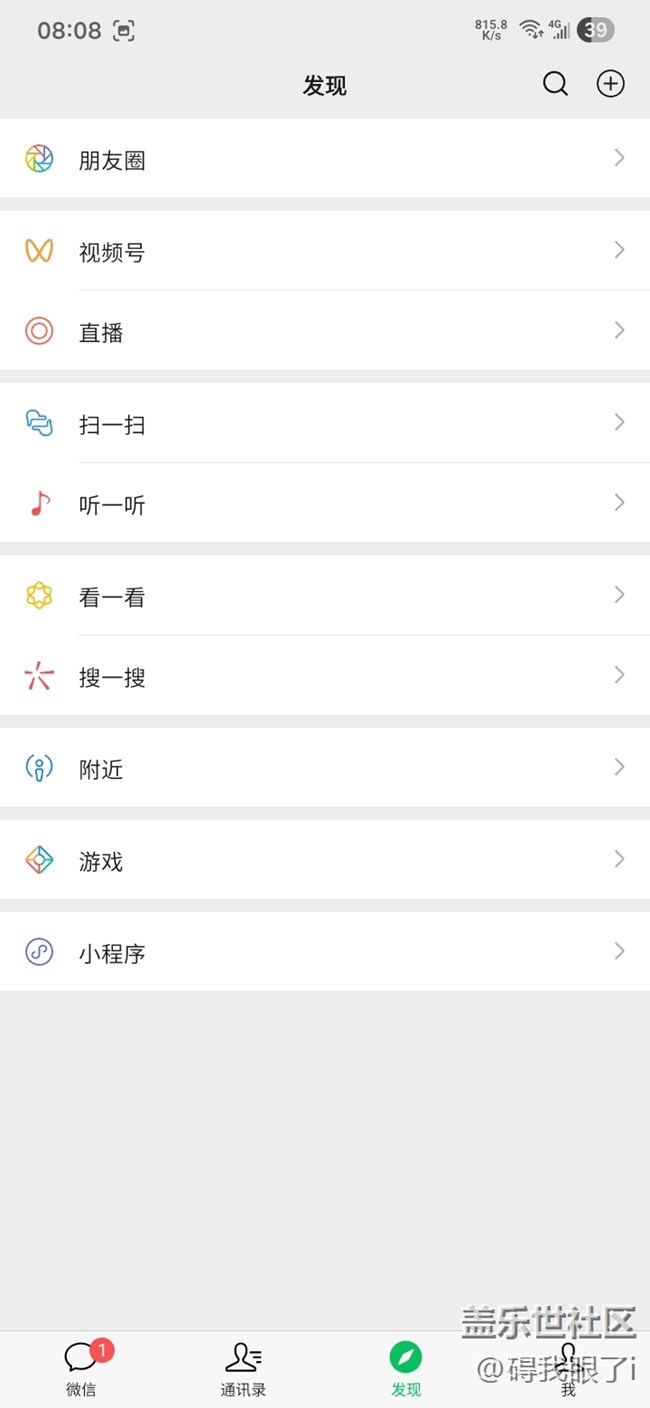Launch 扫一扫 (Scan)
The height and width of the screenshot is (1408, 650).
click(x=325, y=423)
